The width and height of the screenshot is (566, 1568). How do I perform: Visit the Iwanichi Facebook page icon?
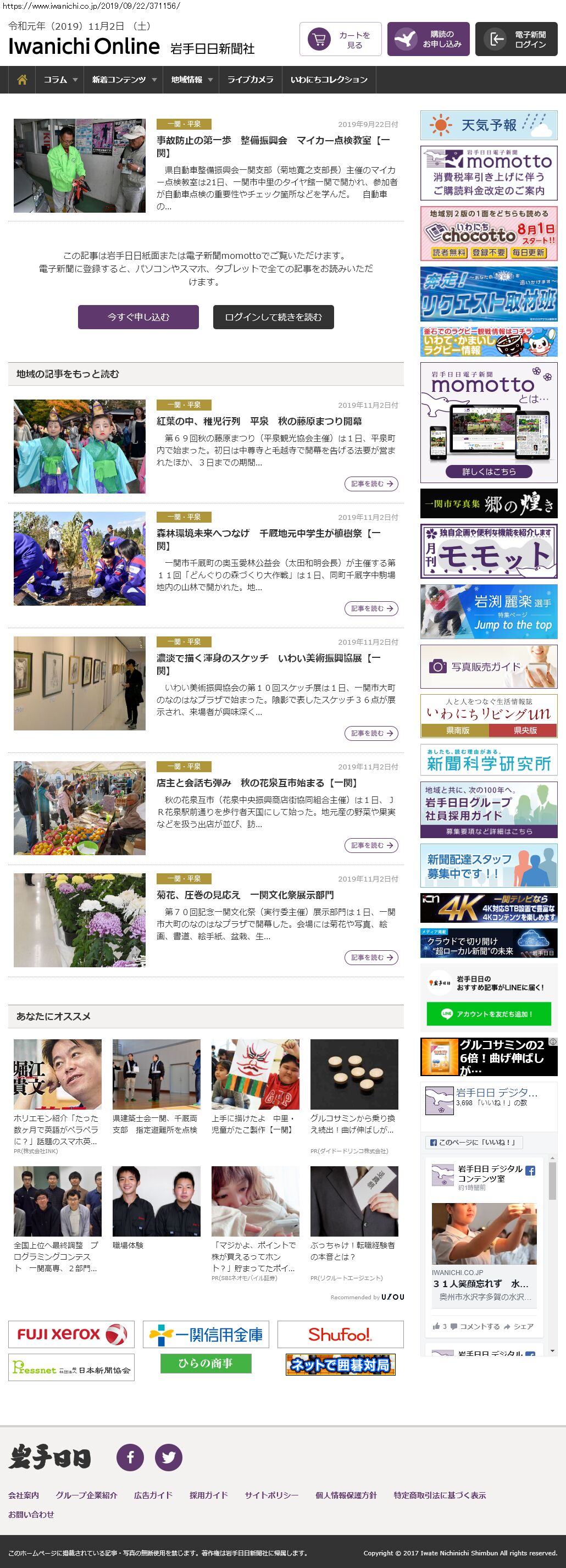point(130,1458)
